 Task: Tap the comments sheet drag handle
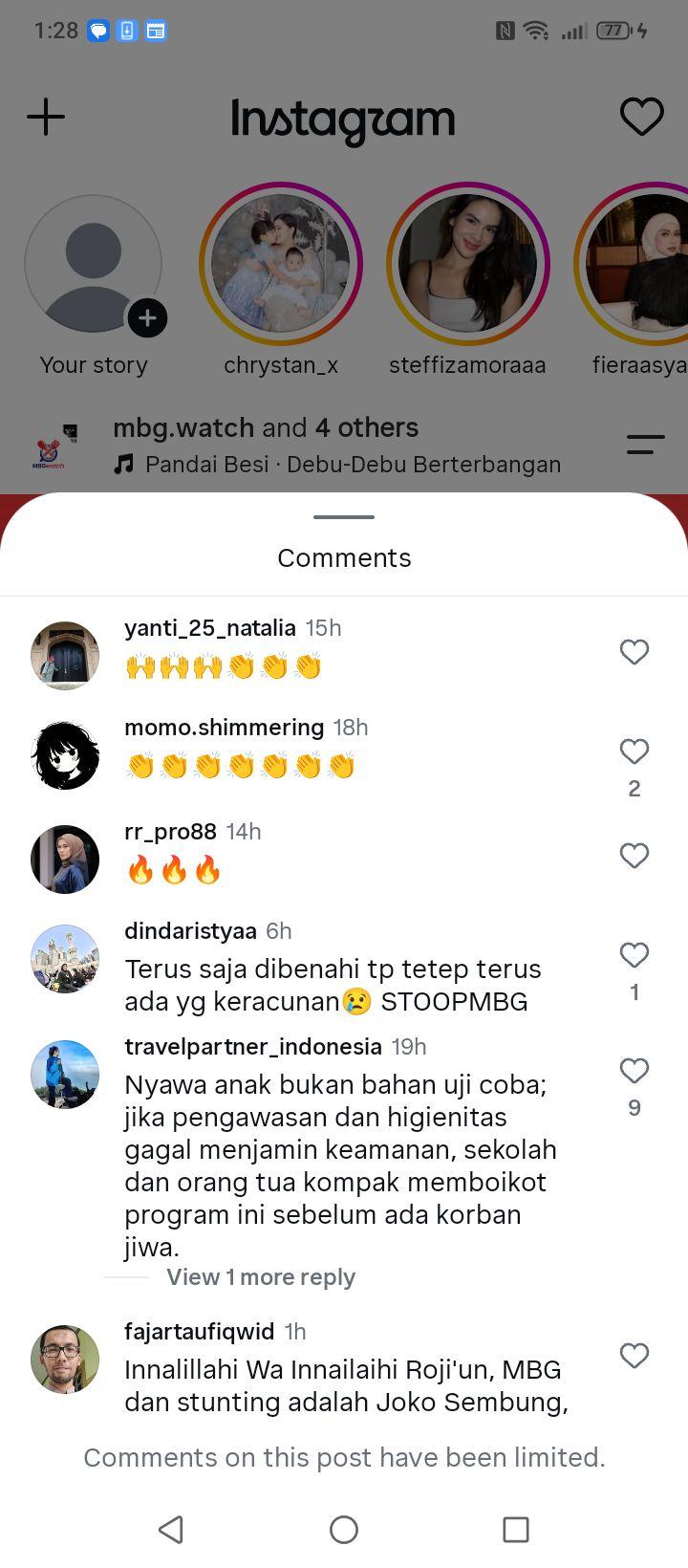click(344, 517)
